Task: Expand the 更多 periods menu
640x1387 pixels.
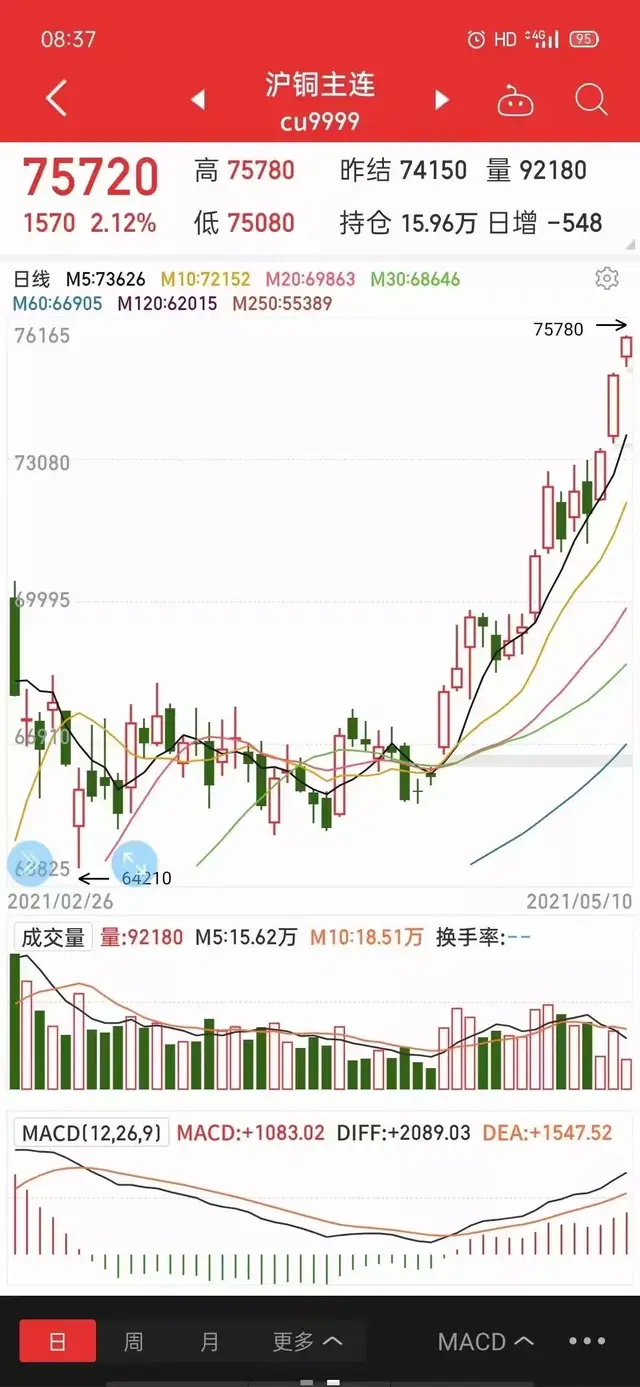Action: point(308,1341)
